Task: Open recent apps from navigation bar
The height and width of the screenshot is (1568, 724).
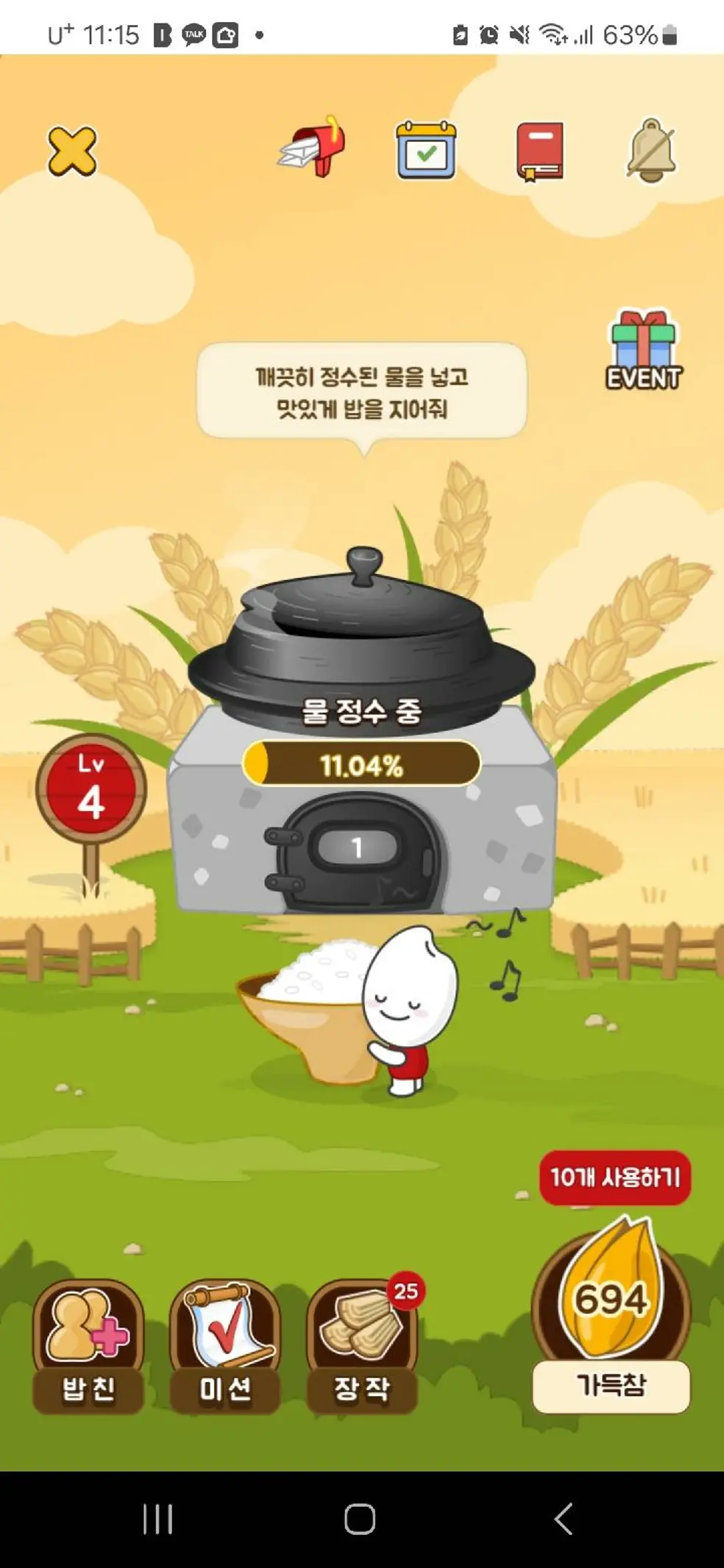Action: 157,1519
